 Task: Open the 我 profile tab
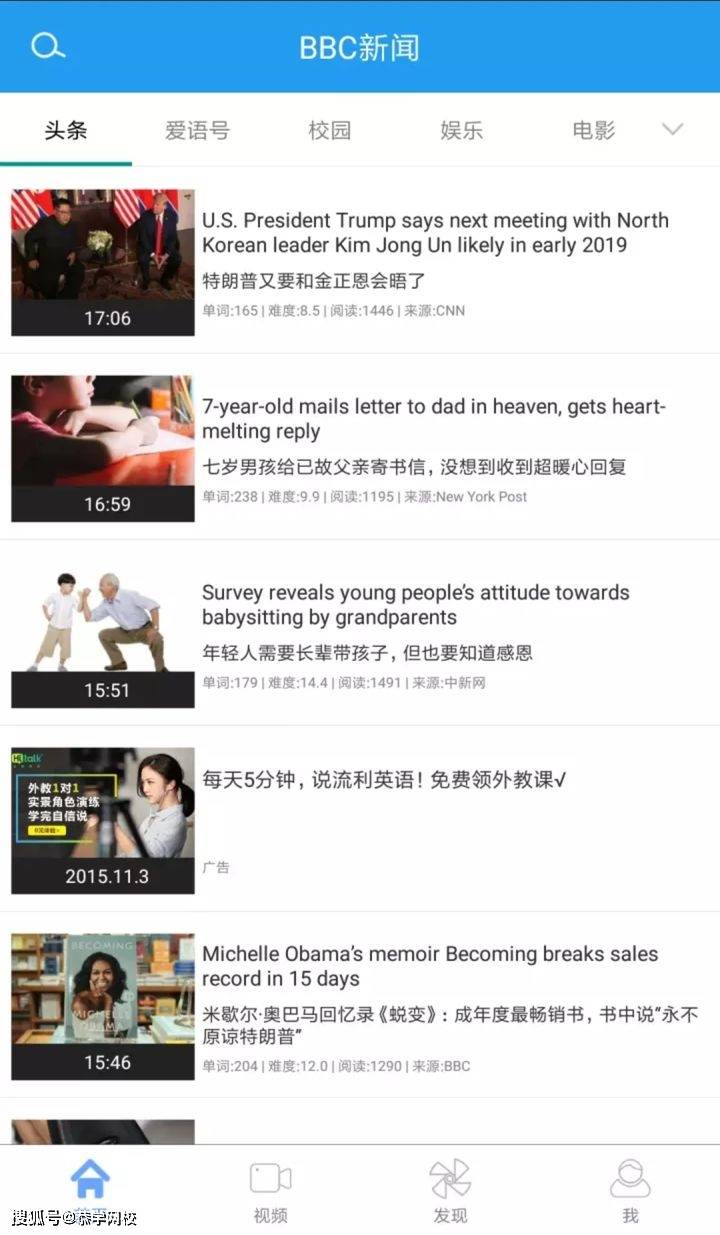(x=630, y=1192)
